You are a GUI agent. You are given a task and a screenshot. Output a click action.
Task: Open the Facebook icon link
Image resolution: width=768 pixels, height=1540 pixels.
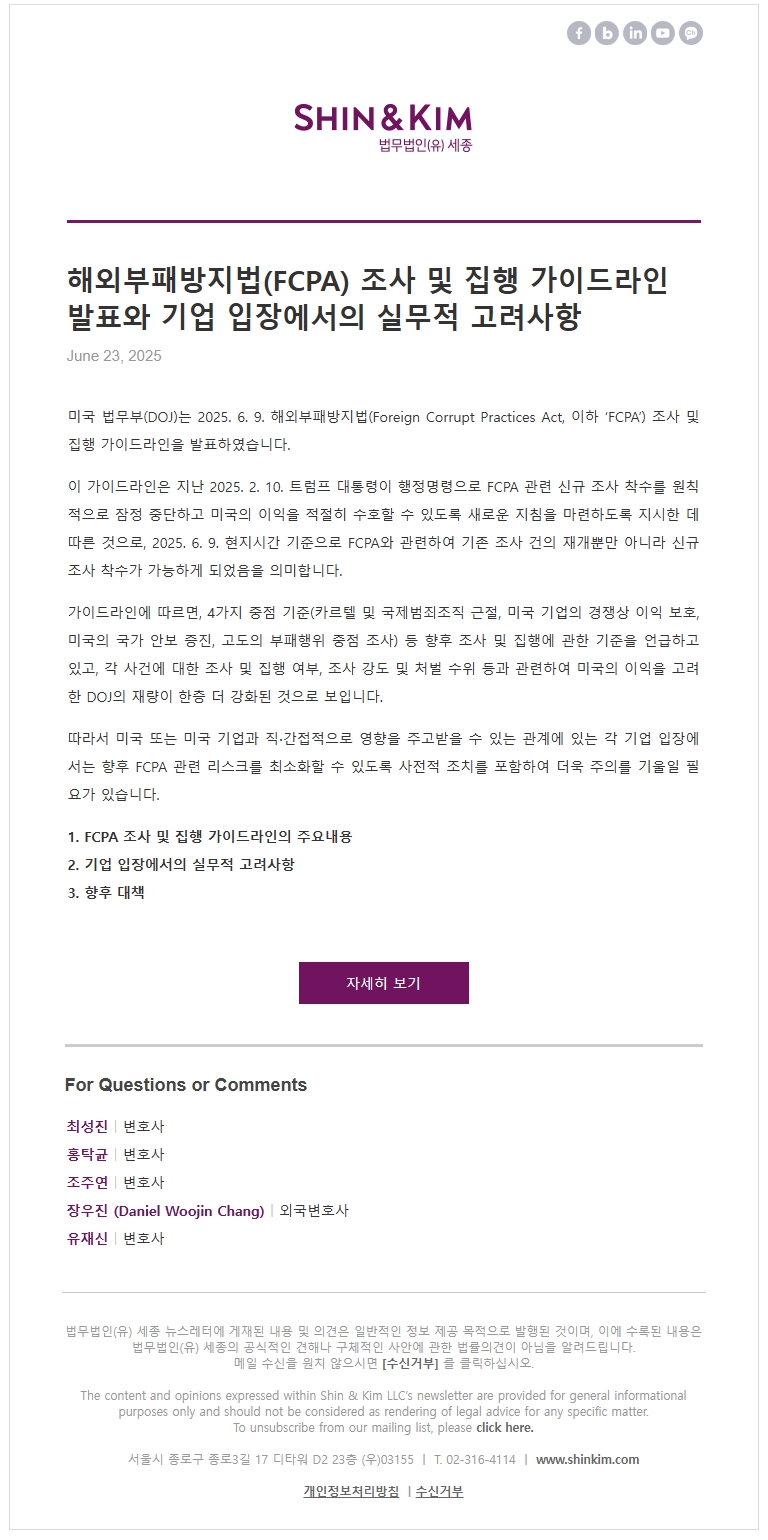579,33
